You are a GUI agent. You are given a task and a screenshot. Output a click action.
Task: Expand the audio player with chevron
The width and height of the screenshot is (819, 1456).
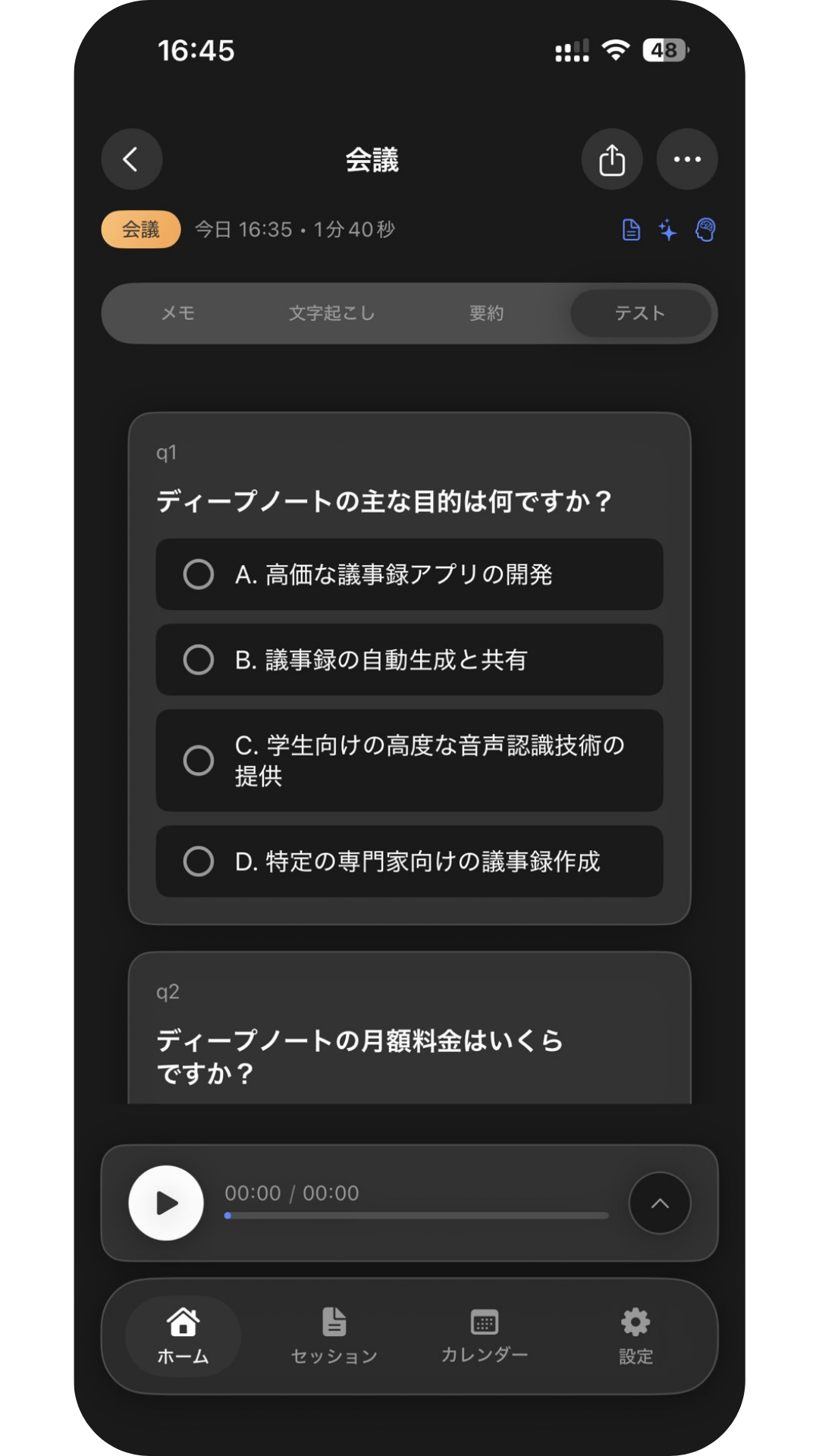660,1203
